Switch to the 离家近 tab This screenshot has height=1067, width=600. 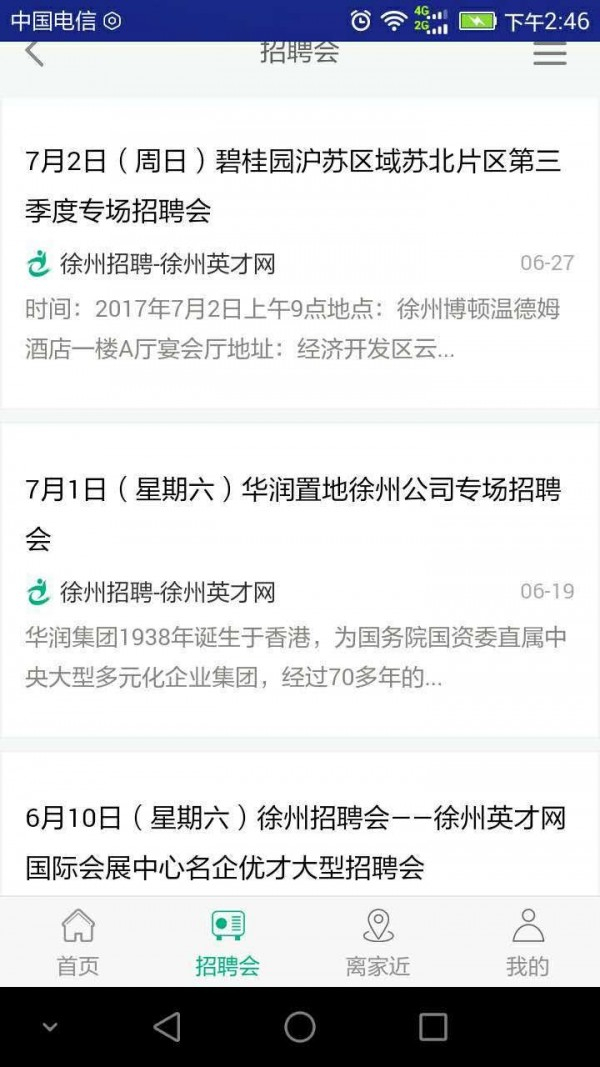[378, 942]
